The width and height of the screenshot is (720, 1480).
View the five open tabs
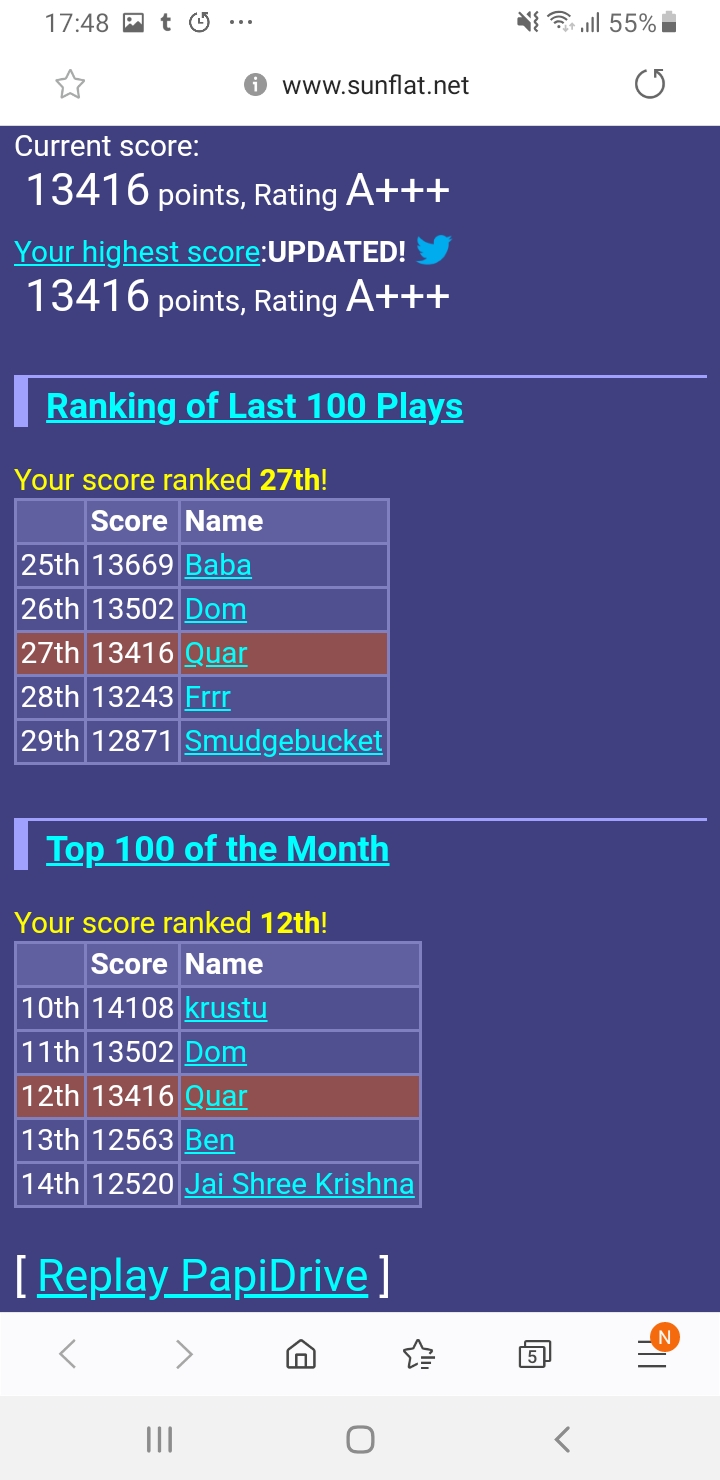pyautogui.click(x=534, y=1354)
